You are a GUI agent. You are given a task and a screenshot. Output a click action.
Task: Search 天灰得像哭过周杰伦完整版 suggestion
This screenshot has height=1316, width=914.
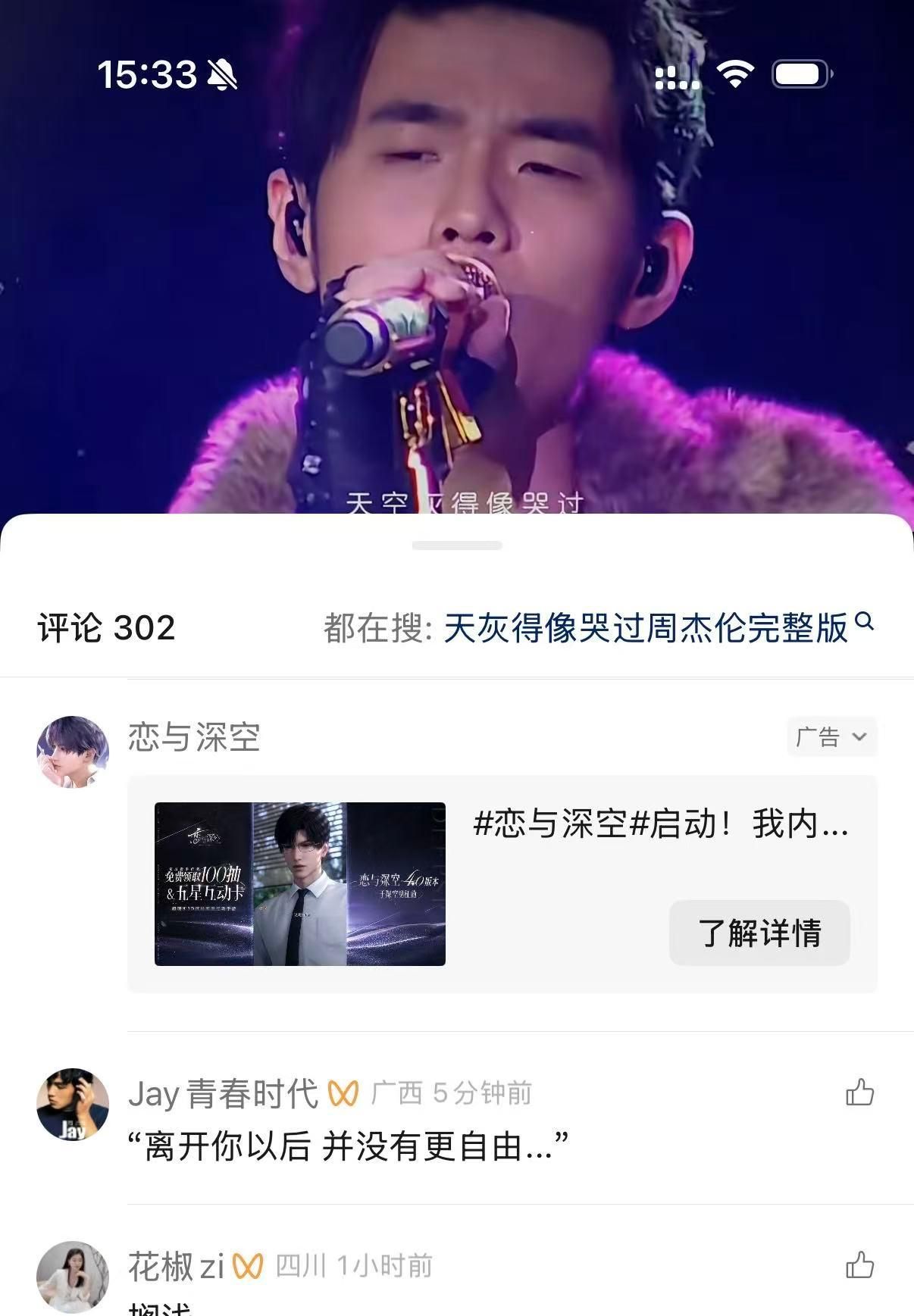click(x=646, y=628)
